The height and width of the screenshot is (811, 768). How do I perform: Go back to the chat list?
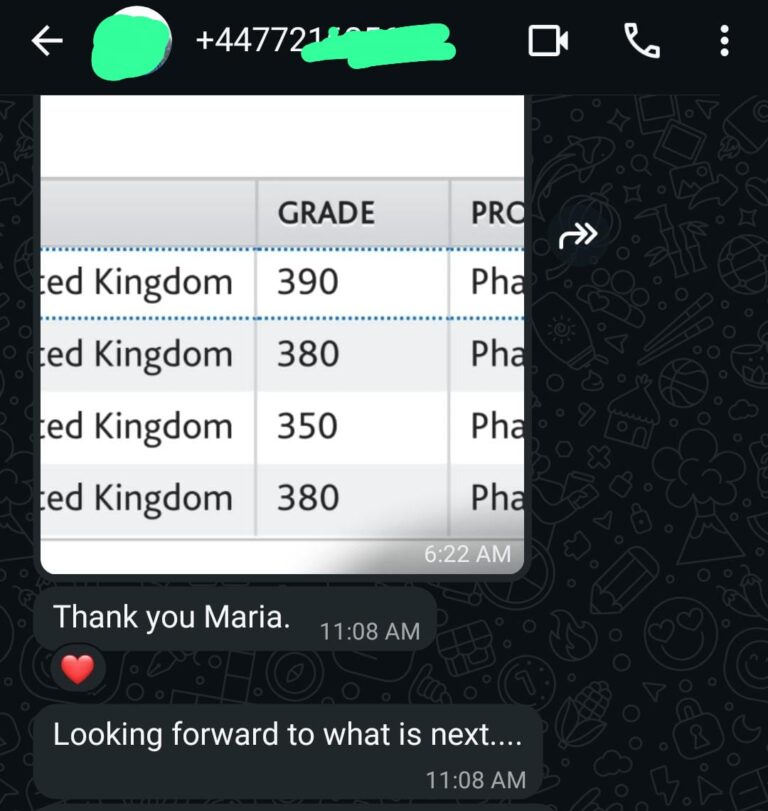pyautogui.click(x=47, y=42)
